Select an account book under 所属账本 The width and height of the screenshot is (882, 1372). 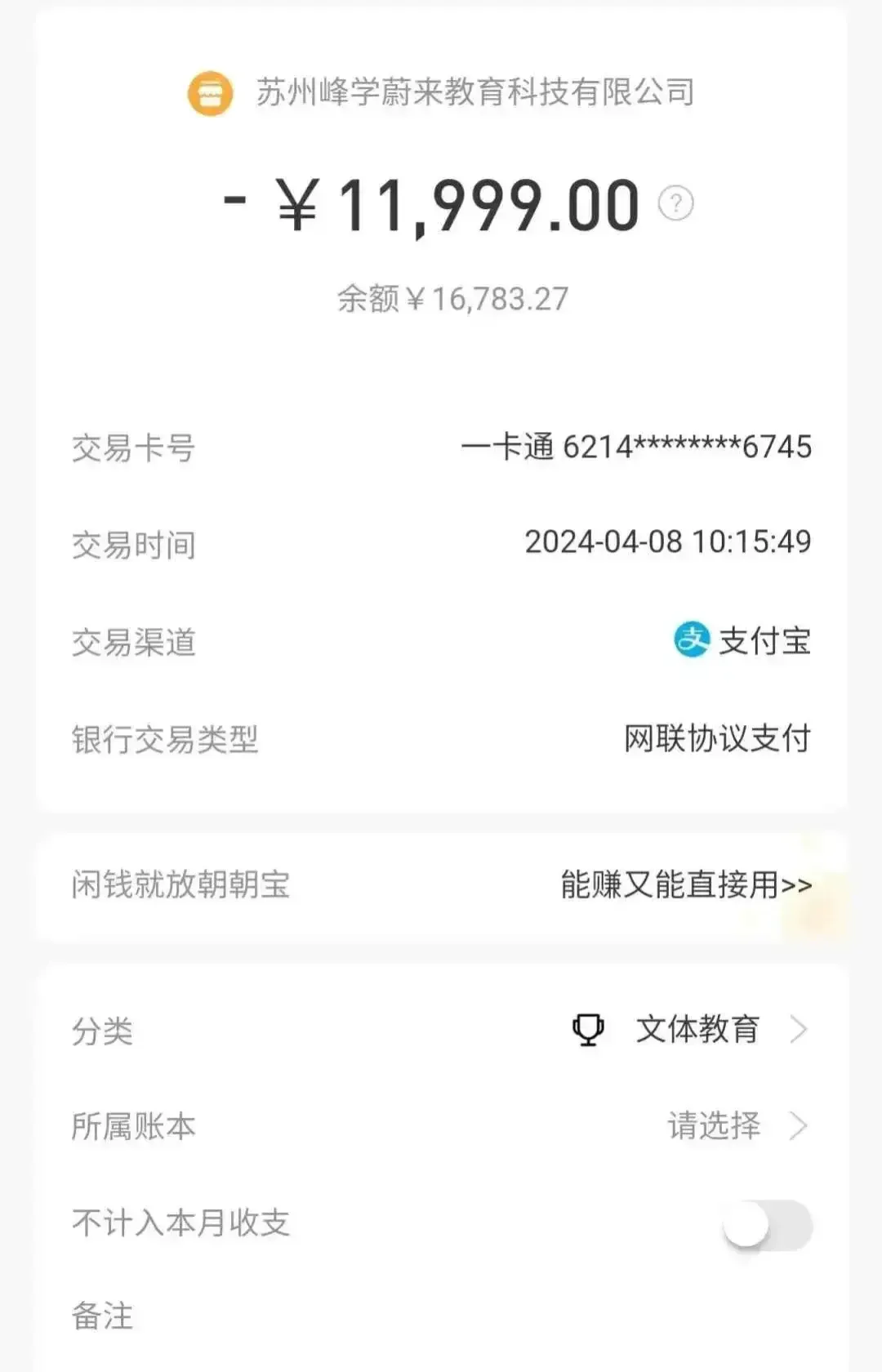(735, 1126)
